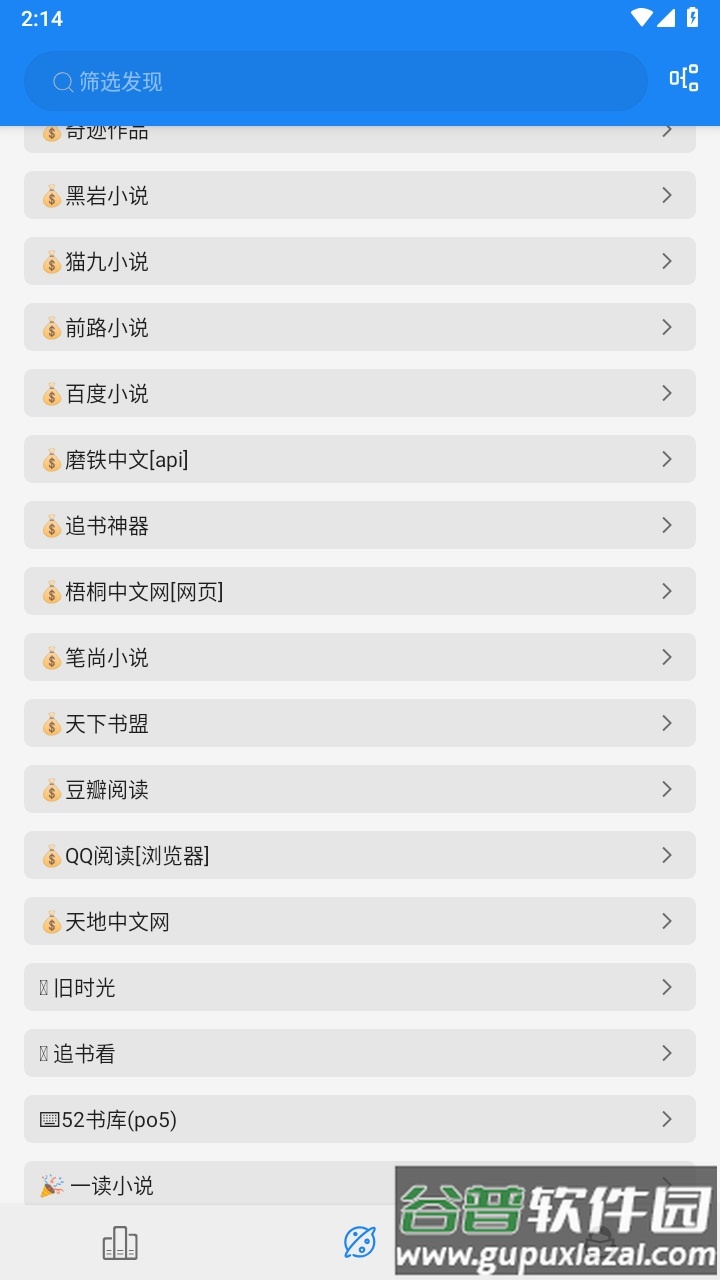Click the magnifier icon in the search bar
The height and width of the screenshot is (1280, 720).
coord(62,81)
